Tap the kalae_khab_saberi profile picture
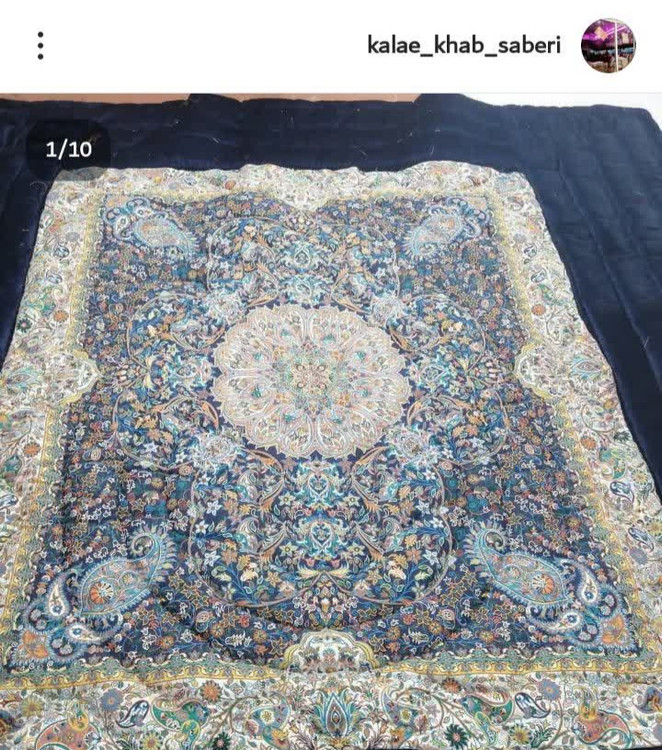The height and width of the screenshot is (750, 662). tap(608, 45)
